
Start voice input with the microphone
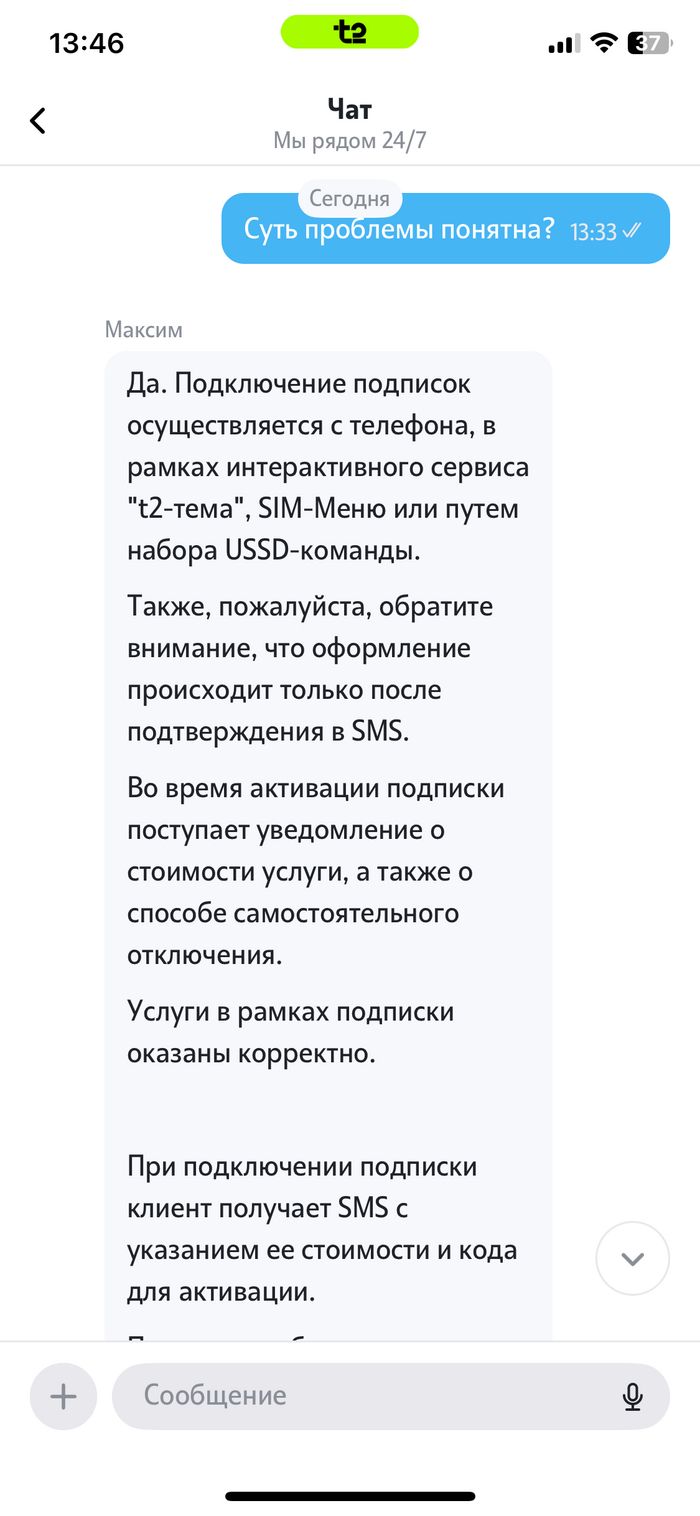[632, 1396]
